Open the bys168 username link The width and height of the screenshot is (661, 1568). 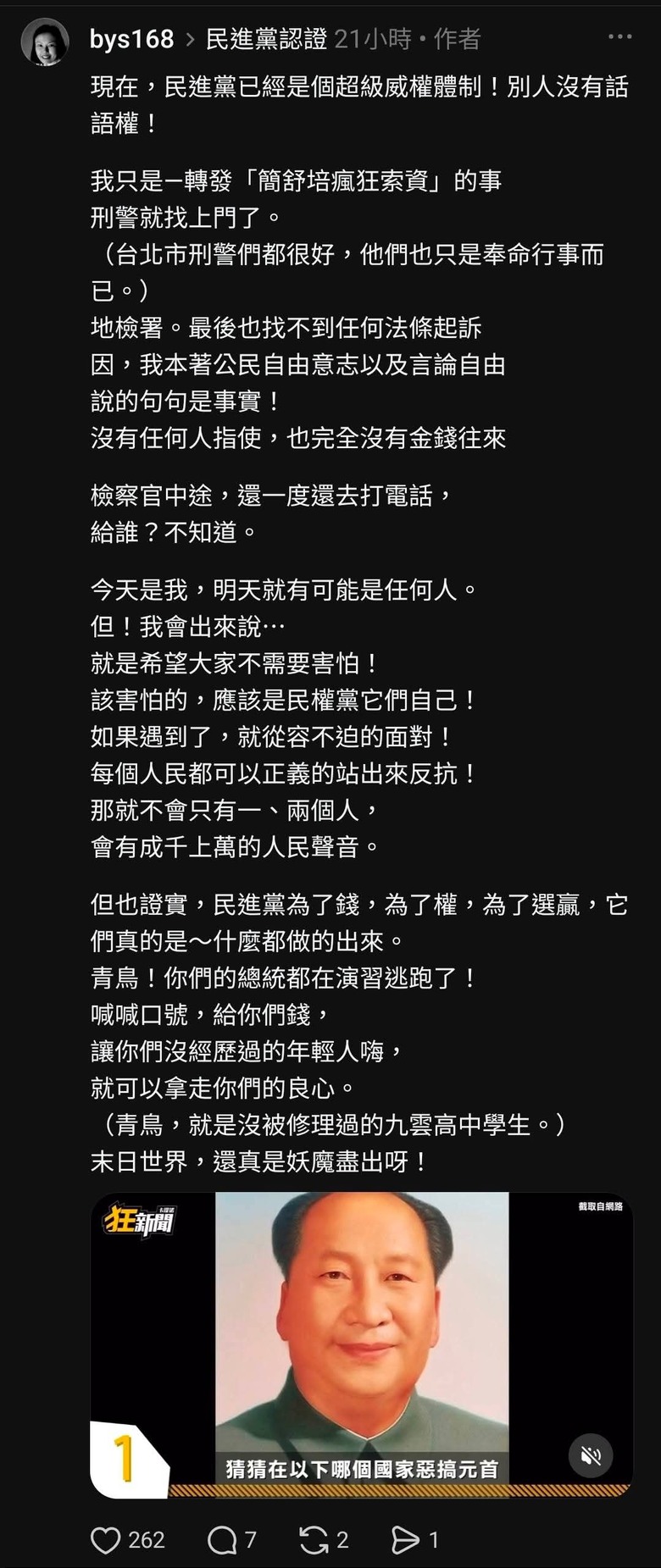tap(131, 39)
